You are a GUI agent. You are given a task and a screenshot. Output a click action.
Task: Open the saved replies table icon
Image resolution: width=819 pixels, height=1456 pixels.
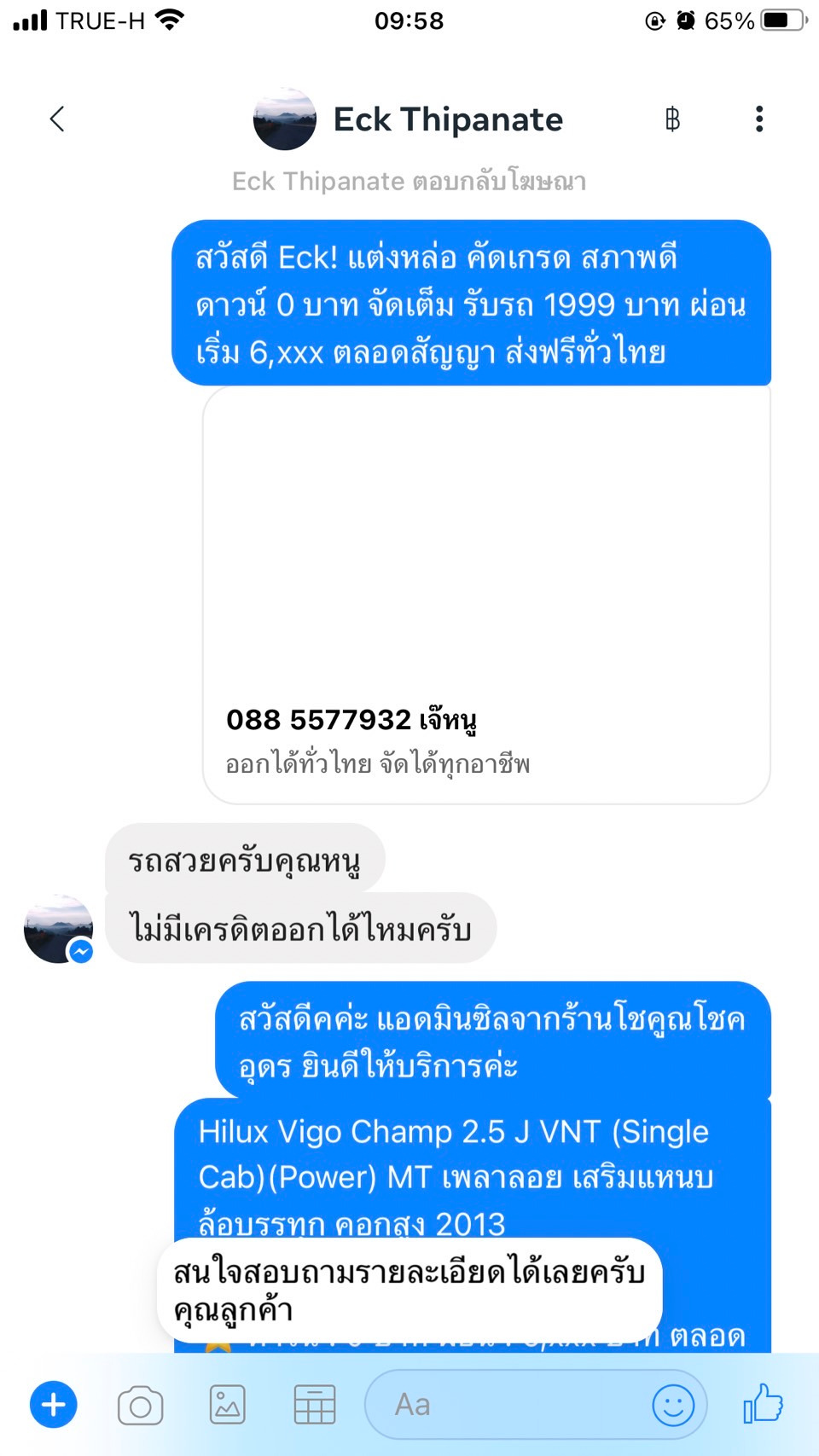click(314, 1405)
